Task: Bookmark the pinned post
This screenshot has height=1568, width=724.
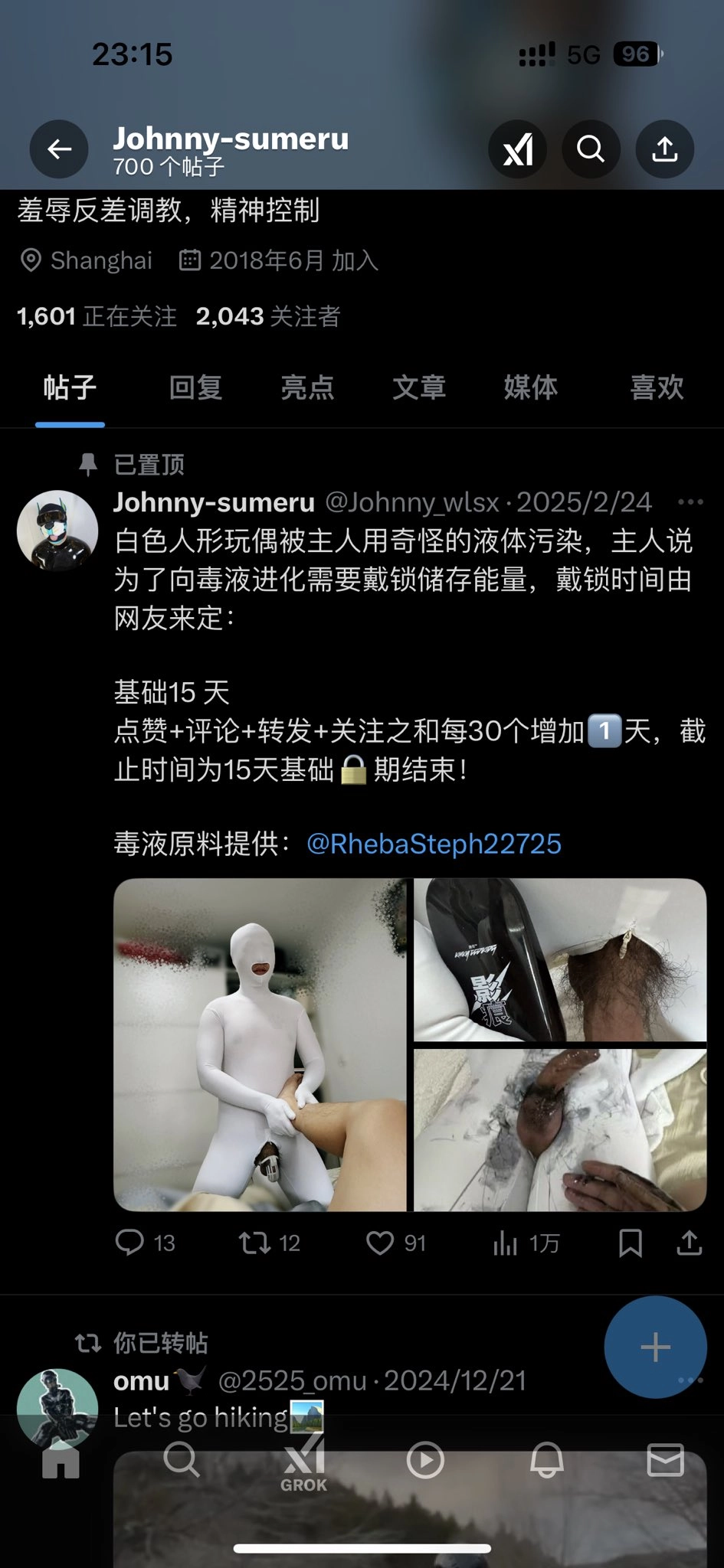Action: point(630,1243)
